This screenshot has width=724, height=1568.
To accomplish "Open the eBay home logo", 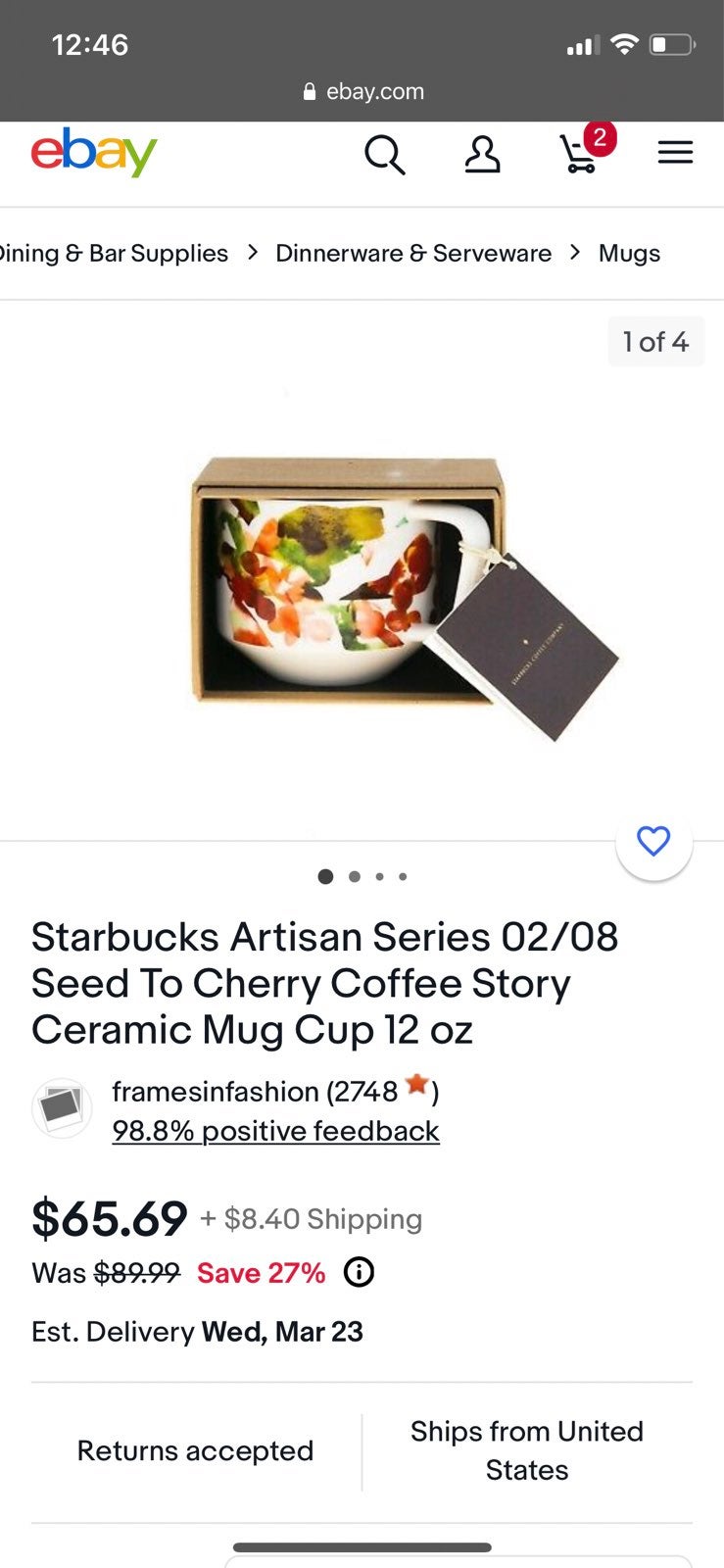I will click(x=94, y=153).
